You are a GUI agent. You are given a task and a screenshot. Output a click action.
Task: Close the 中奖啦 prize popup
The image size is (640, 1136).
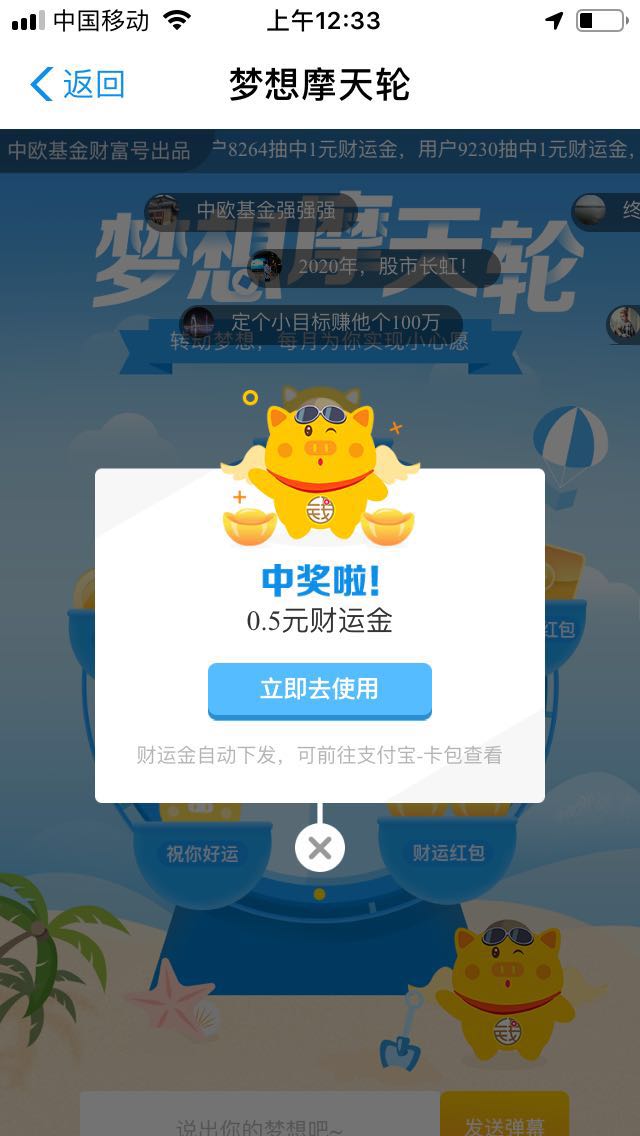pyautogui.click(x=320, y=849)
